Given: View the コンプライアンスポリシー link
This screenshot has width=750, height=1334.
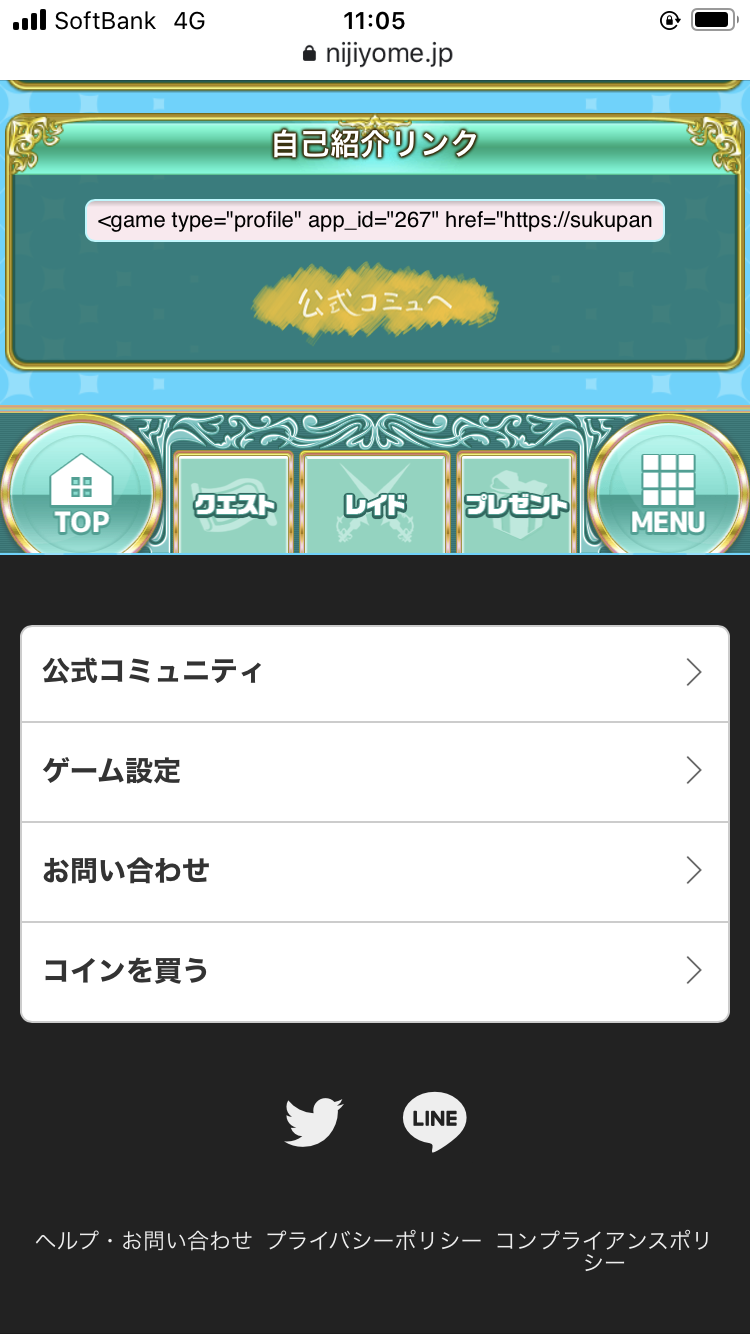Looking at the screenshot, I should [604, 1250].
